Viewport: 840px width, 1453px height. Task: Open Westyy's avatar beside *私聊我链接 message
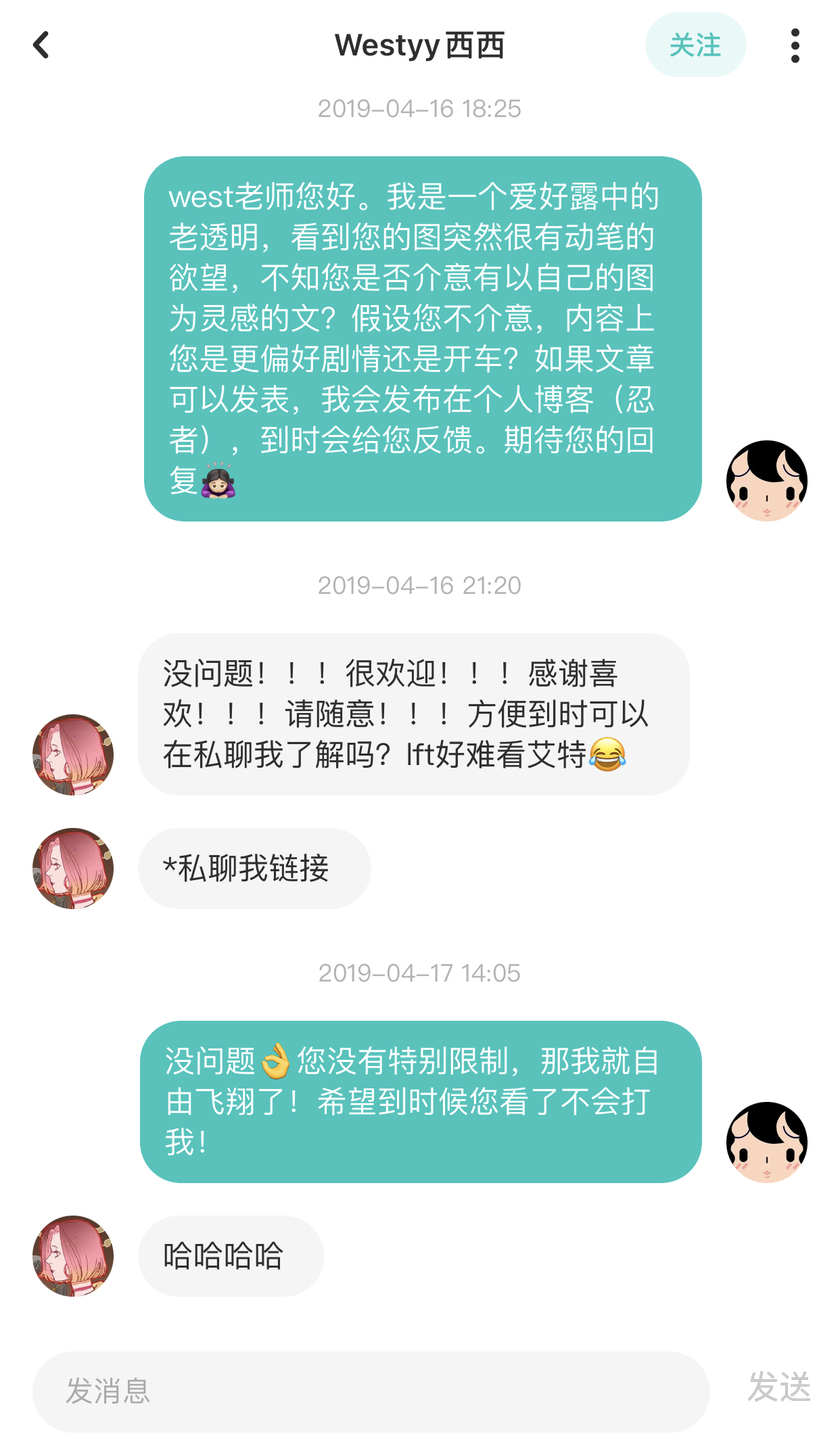pos(73,869)
